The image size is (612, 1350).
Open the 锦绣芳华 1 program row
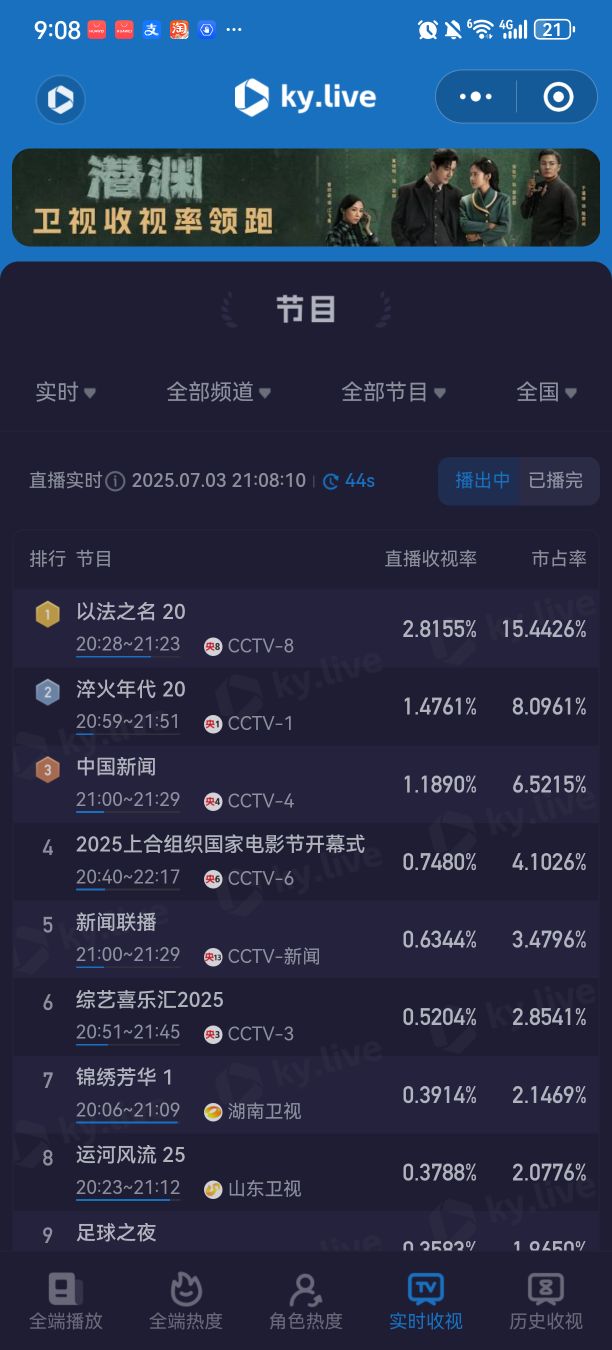pyautogui.click(x=306, y=1095)
